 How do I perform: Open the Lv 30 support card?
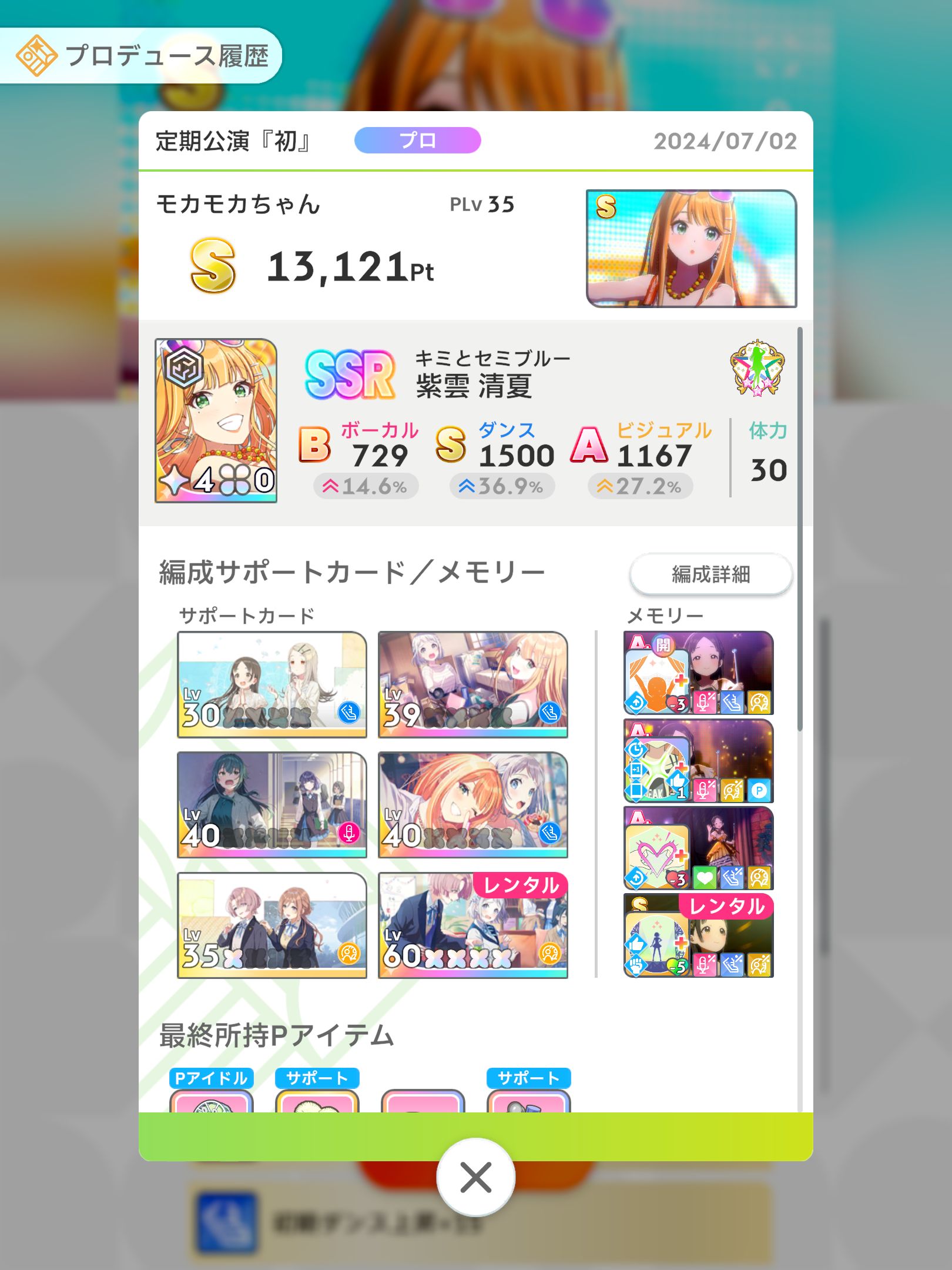point(272,684)
